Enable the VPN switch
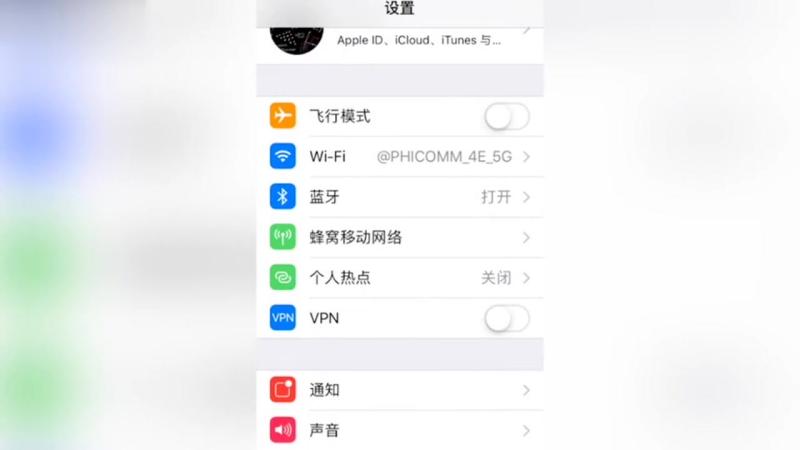Image resolution: width=800 pixels, height=450 pixels. click(x=506, y=319)
